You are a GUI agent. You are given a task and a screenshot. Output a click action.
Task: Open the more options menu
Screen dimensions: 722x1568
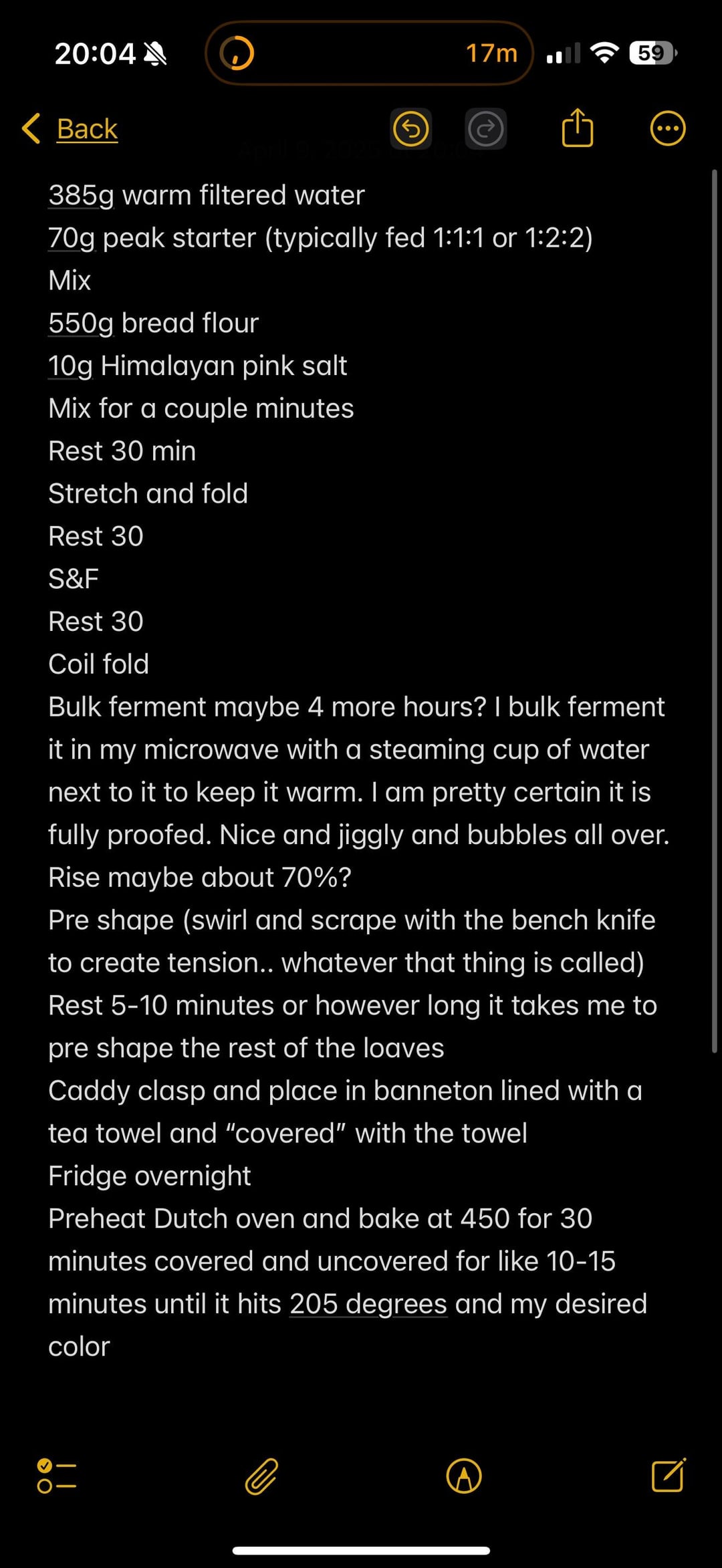[x=667, y=128]
